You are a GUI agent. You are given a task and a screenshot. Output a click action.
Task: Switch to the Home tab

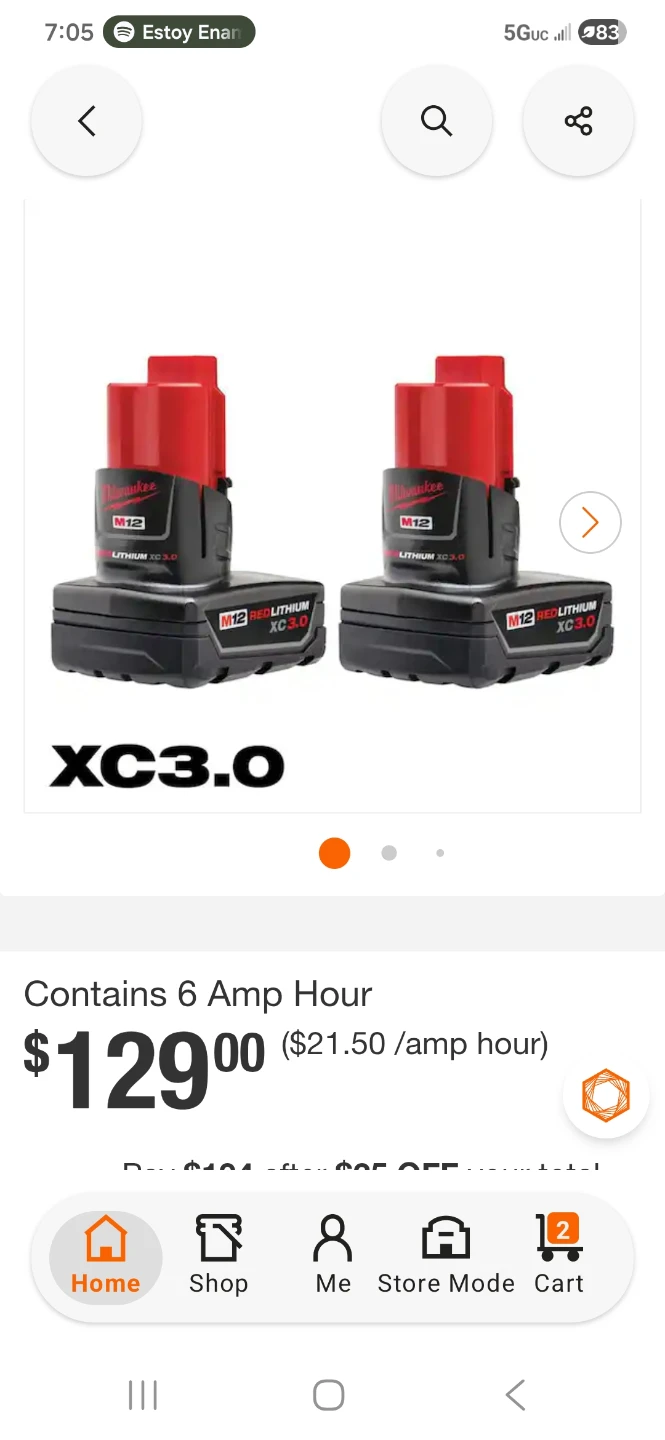click(106, 1256)
